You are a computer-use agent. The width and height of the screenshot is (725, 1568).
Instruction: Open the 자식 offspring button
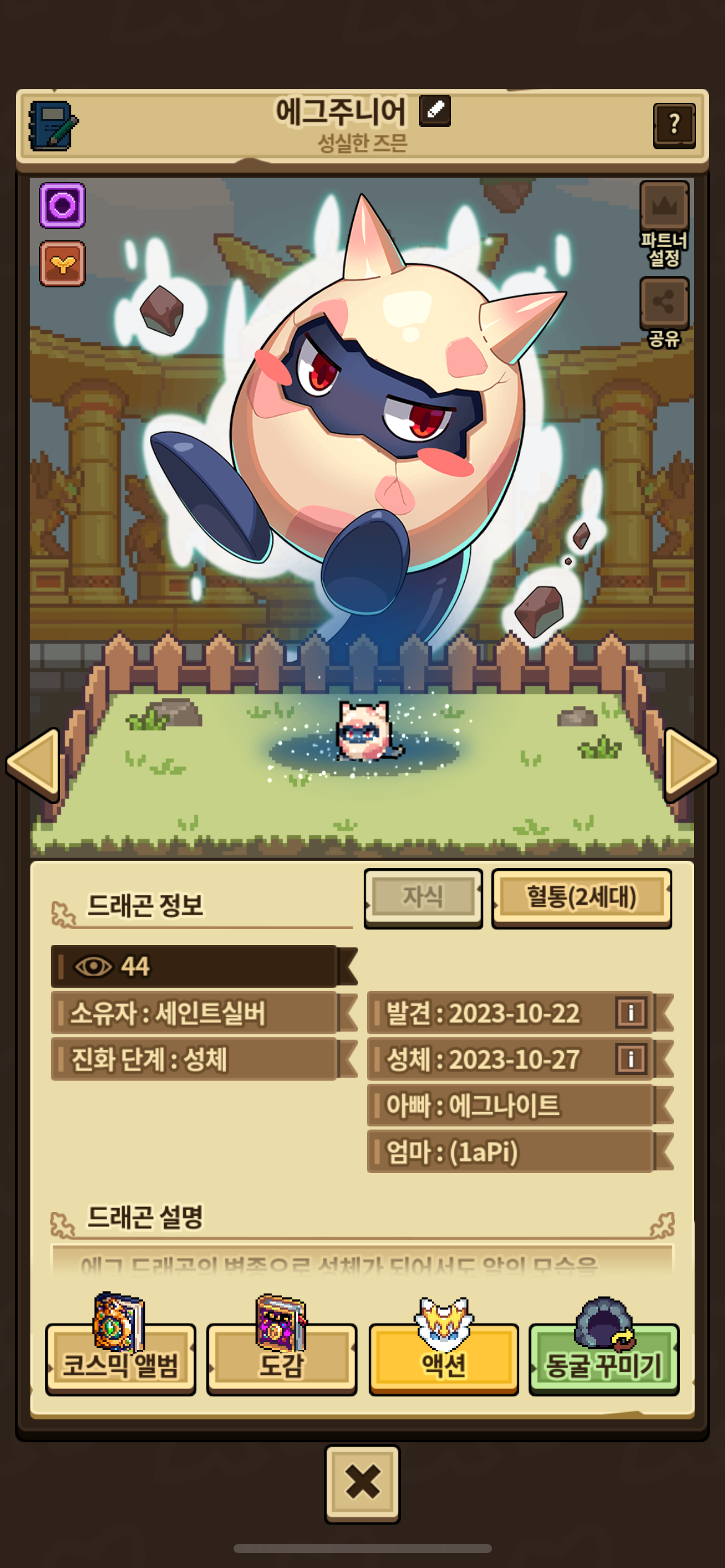[x=423, y=897]
